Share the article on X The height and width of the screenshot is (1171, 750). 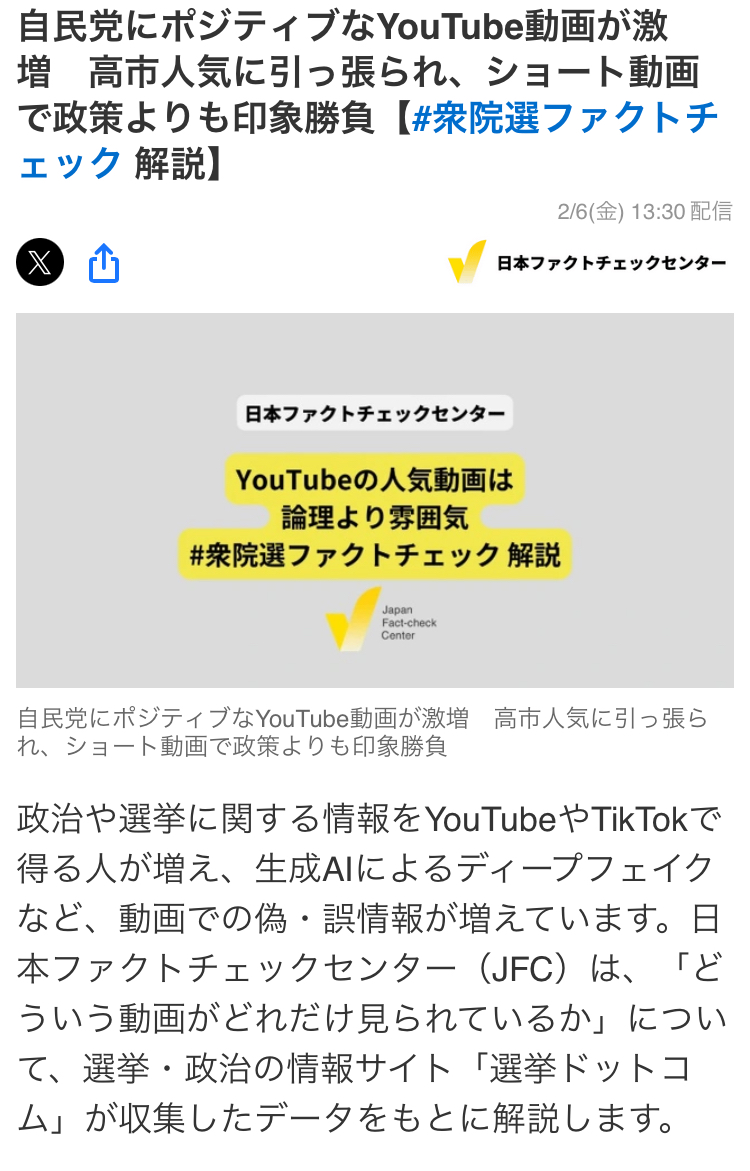pyautogui.click(x=40, y=263)
